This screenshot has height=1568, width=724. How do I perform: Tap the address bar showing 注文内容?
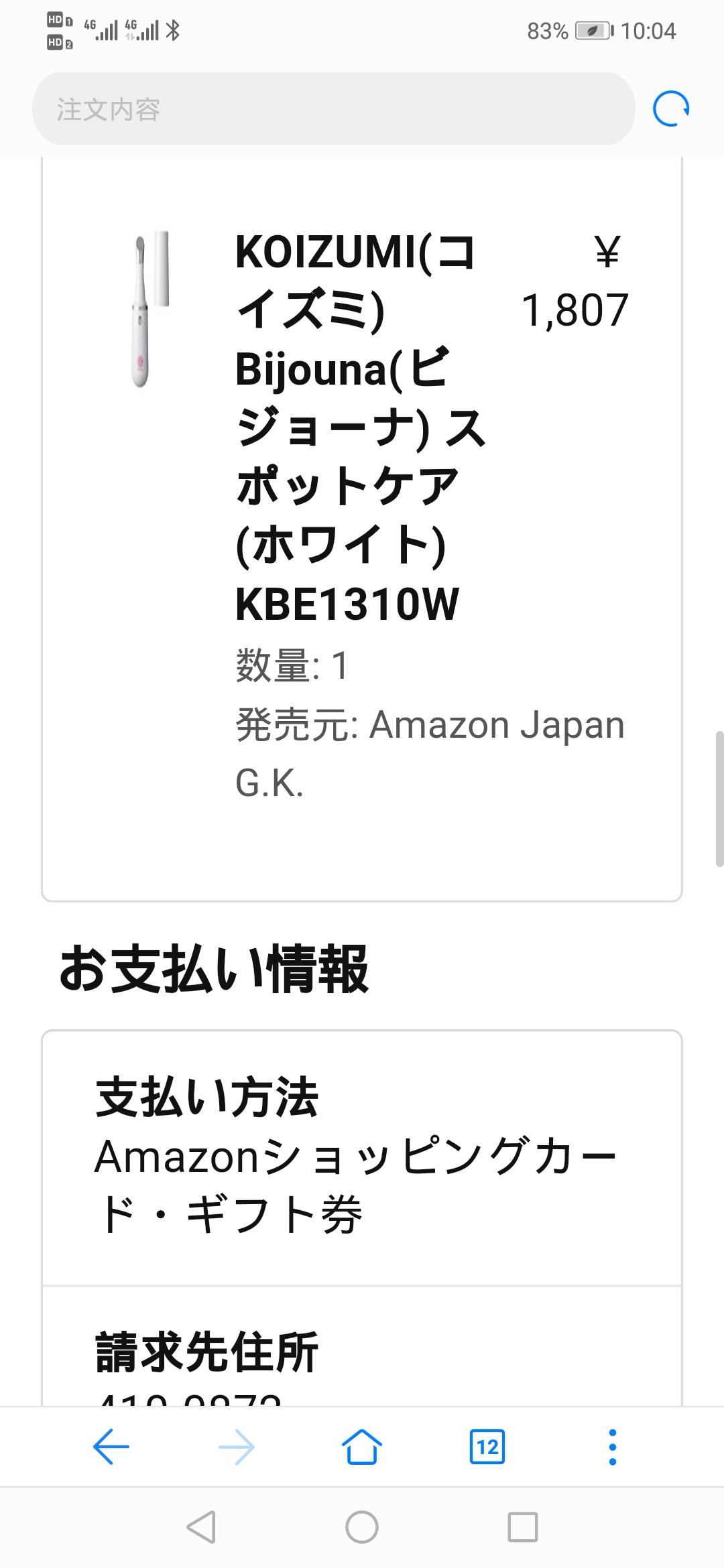[333, 109]
